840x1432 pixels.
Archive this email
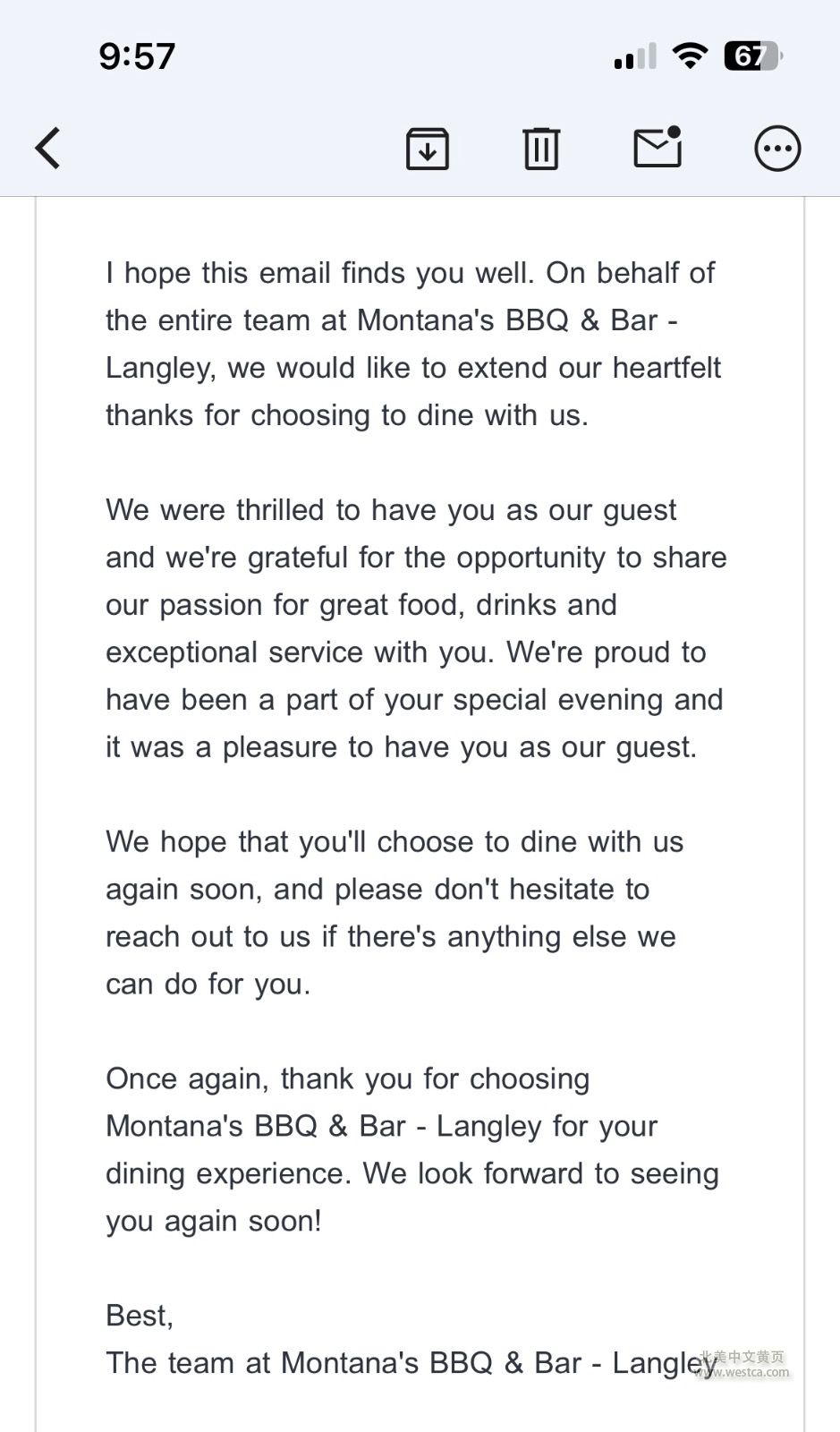(x=428, y=149)
